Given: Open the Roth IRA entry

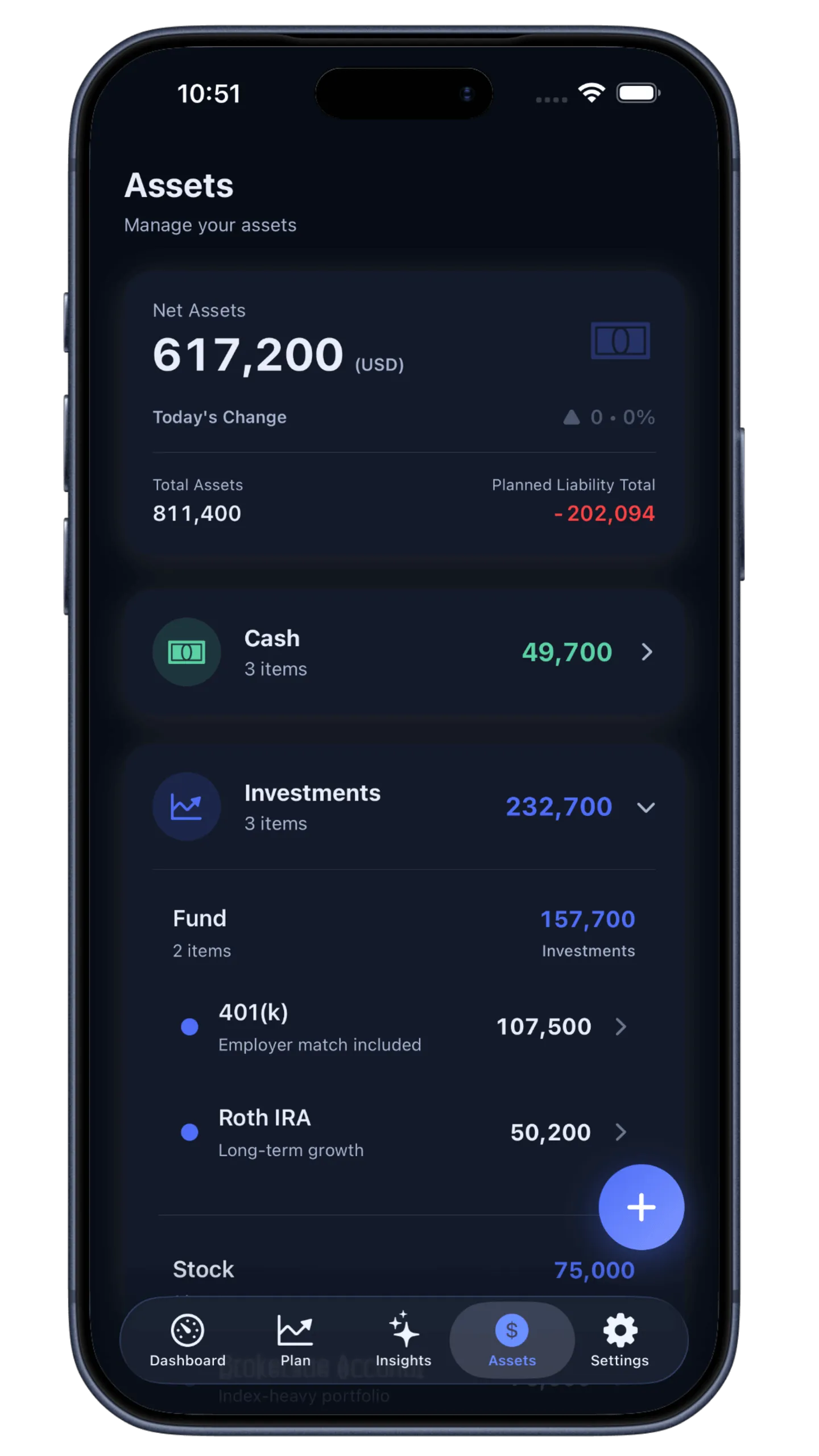Looking at the screenshot, I should pyautogui.click(x=403, y=1132).
